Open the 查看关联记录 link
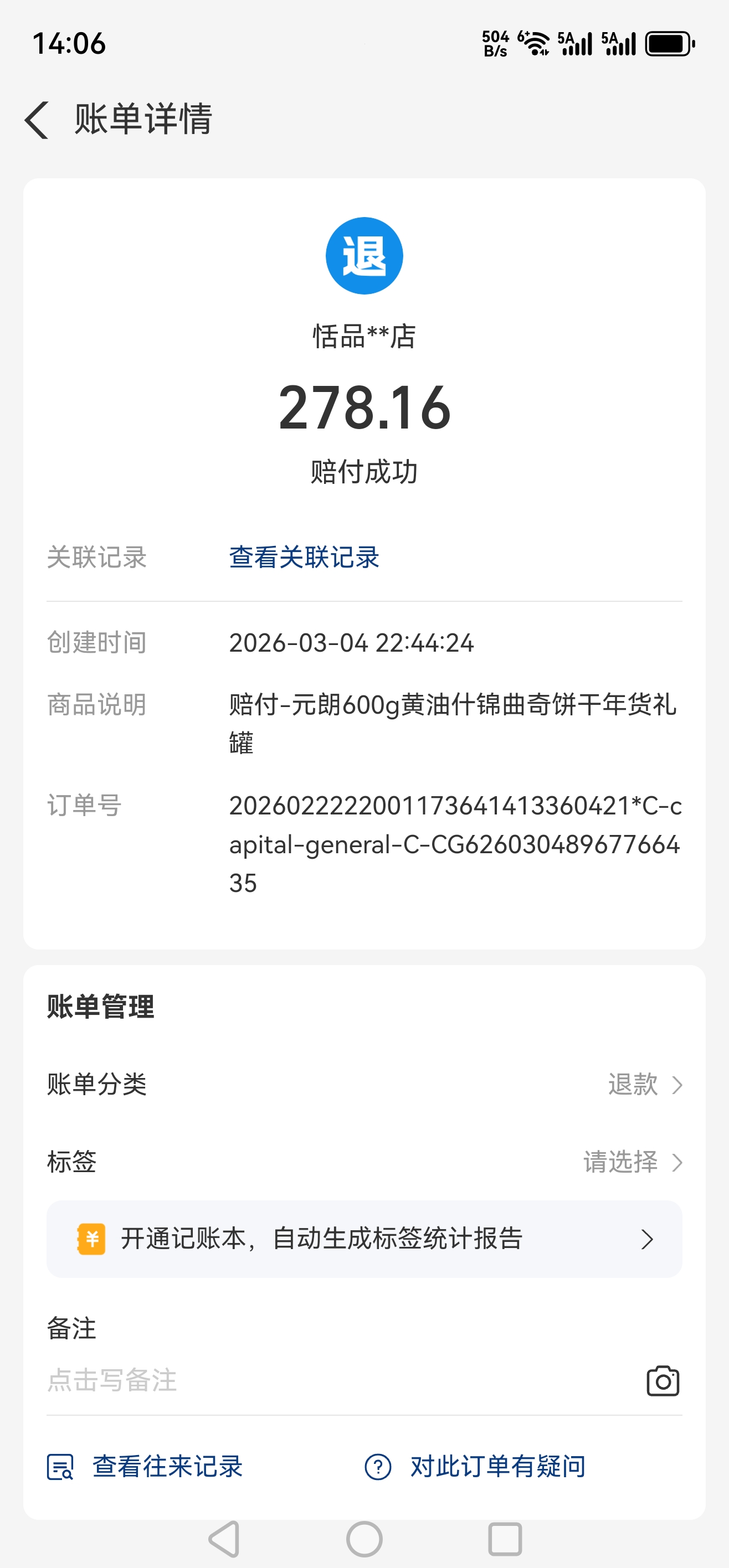 pos(304,557)
